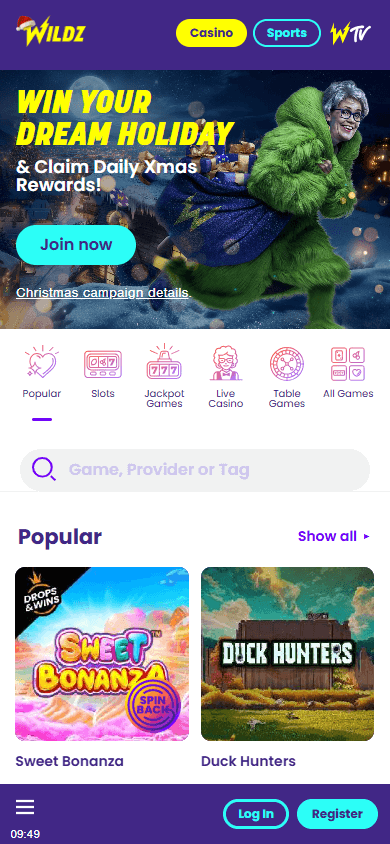Go to the Wildz home logo
Viewport: 390px width, 844px height.
[x=51, y=31]
